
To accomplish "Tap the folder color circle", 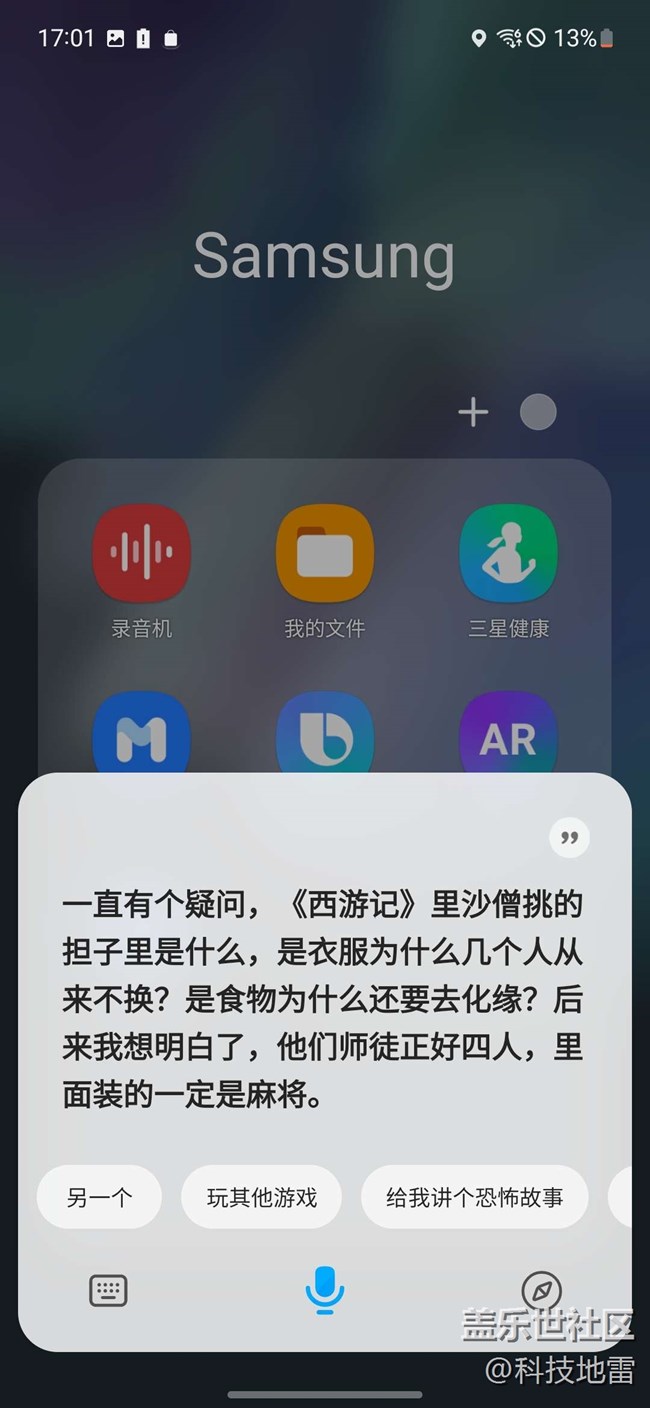I will point(538,412).
